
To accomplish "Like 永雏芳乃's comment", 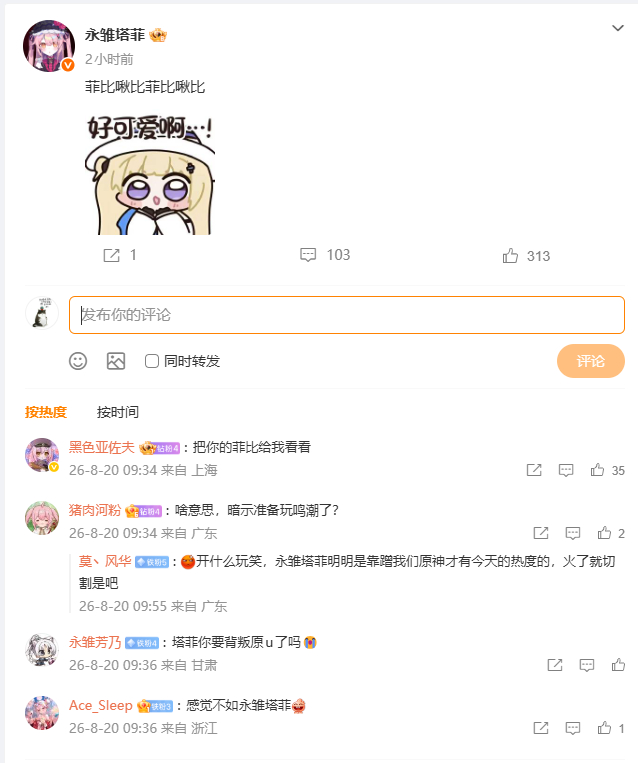I will (x=618, y=665).
